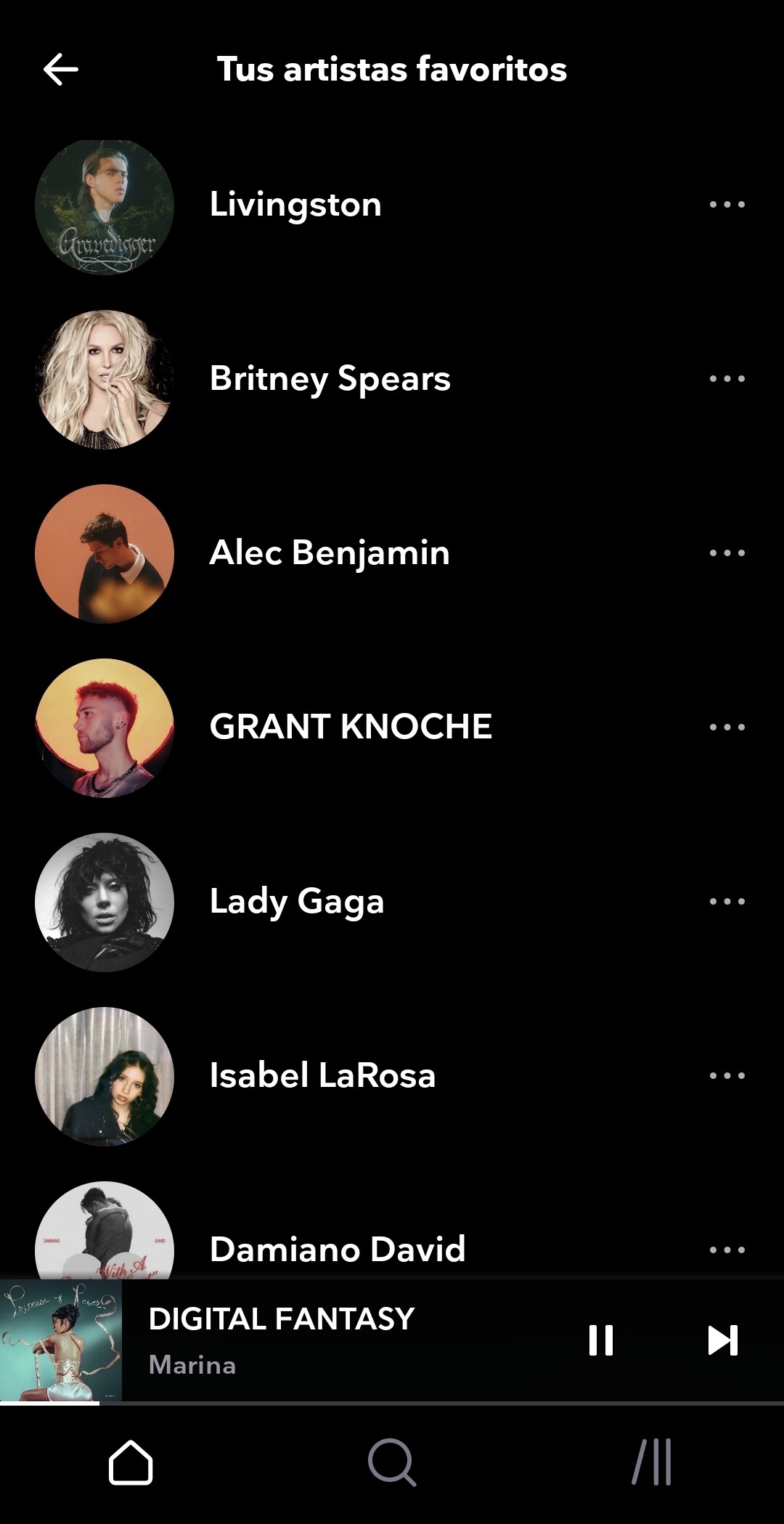The image size is (784, 1524).
Task: Open the three-dot menu for GRANT KNOCHE
Action: click(727, 728)
